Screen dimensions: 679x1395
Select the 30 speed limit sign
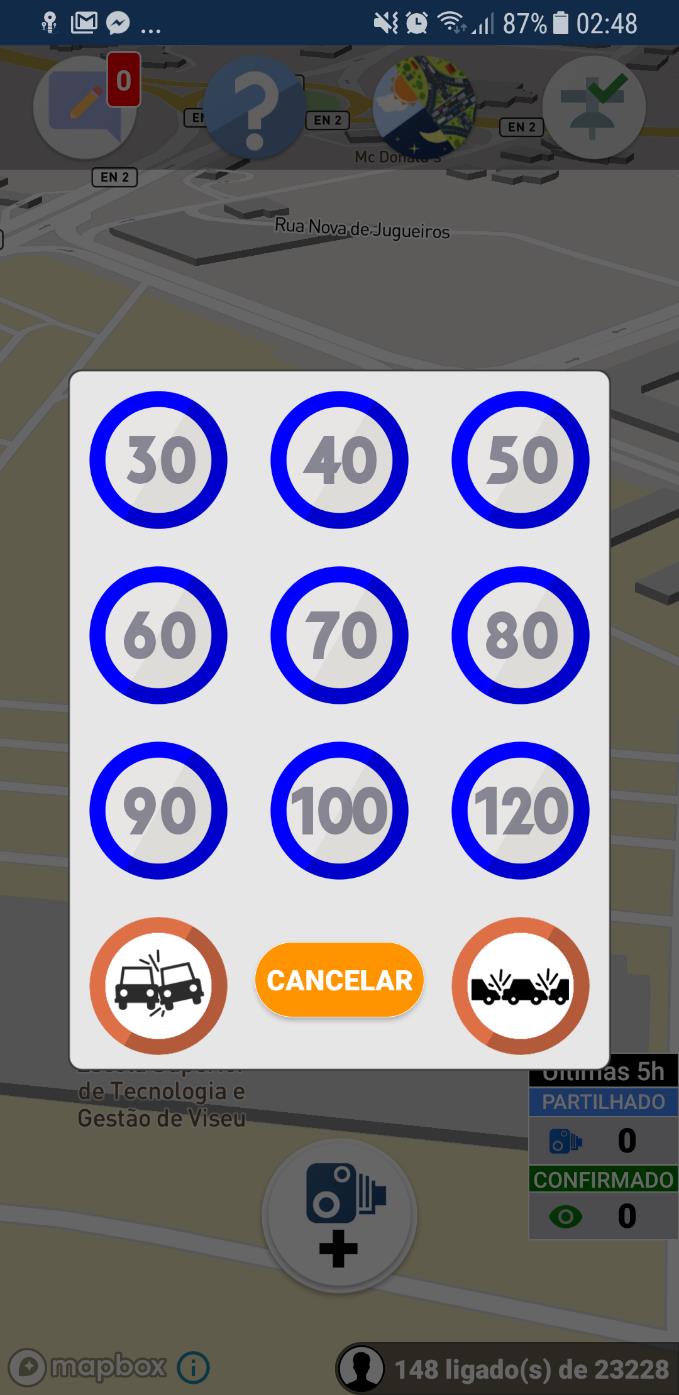158,460
